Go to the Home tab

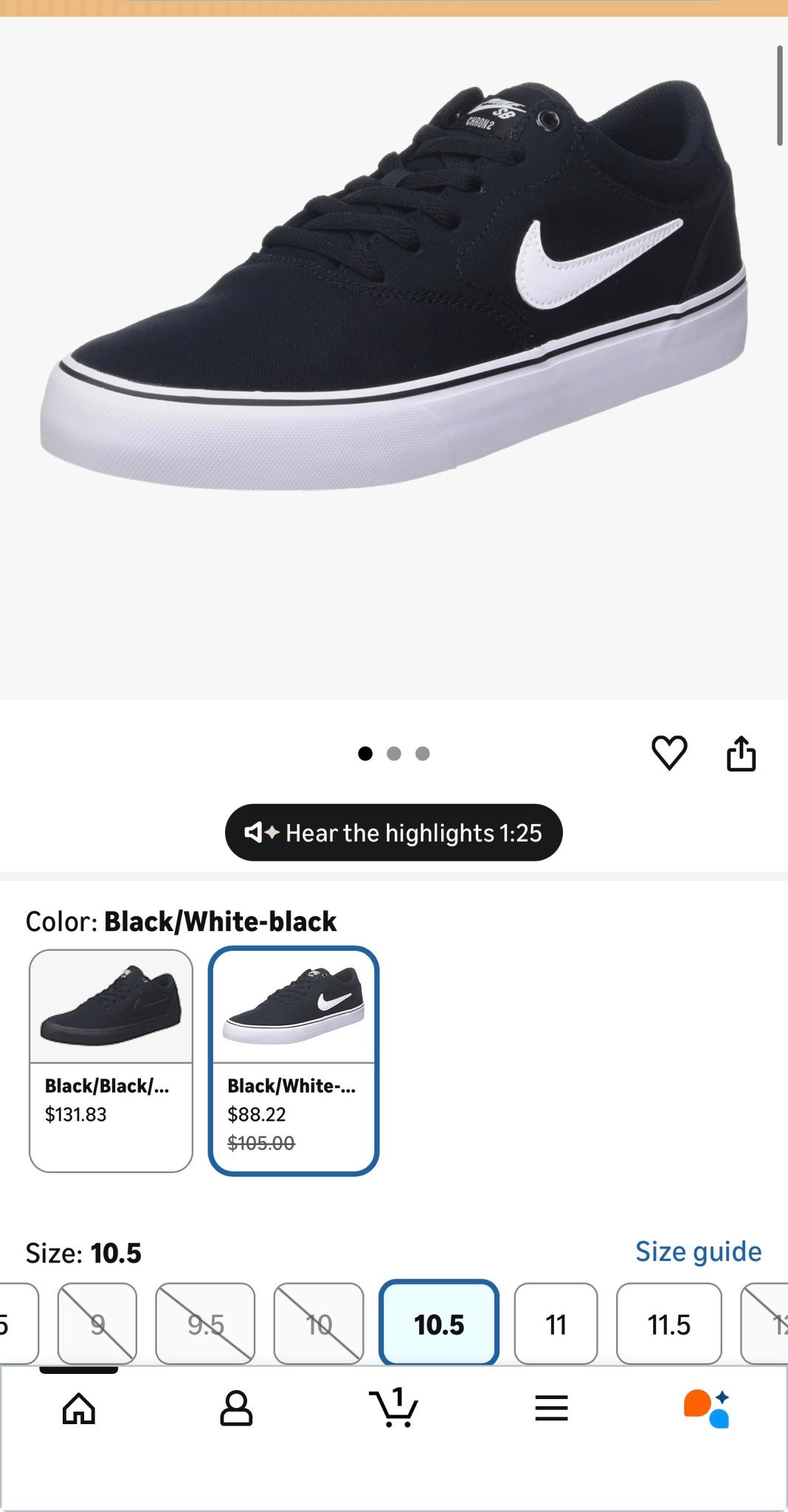[x=79, y=1409]
